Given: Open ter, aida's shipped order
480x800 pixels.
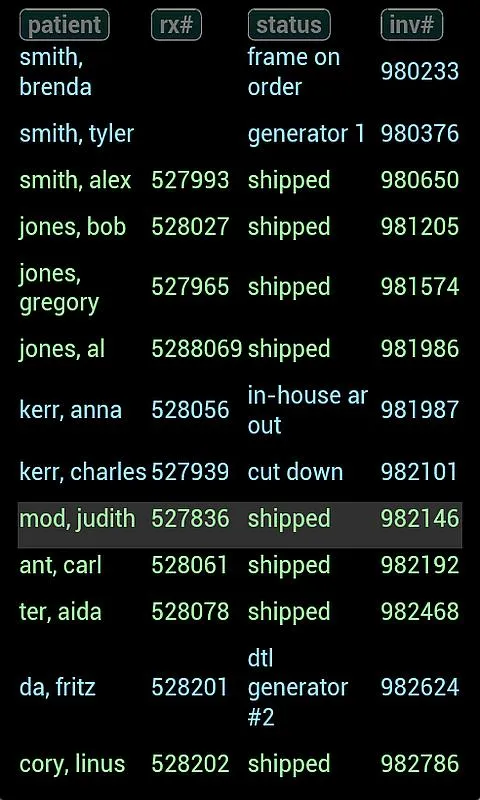Looking at the screenshot, I should (x=240, y=611).
